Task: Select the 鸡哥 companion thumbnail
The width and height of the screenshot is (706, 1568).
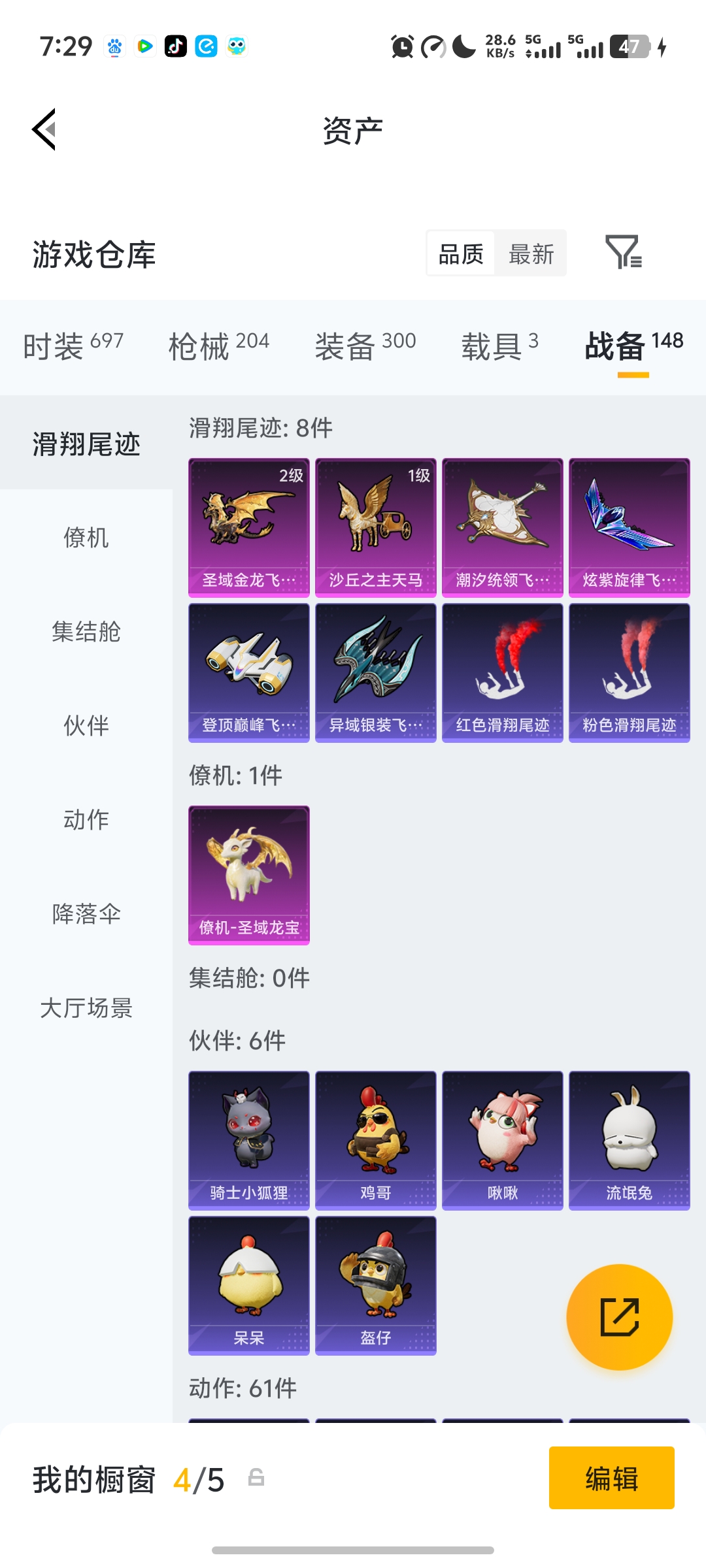Action: pyautogui.click(x=375, y=1139)
